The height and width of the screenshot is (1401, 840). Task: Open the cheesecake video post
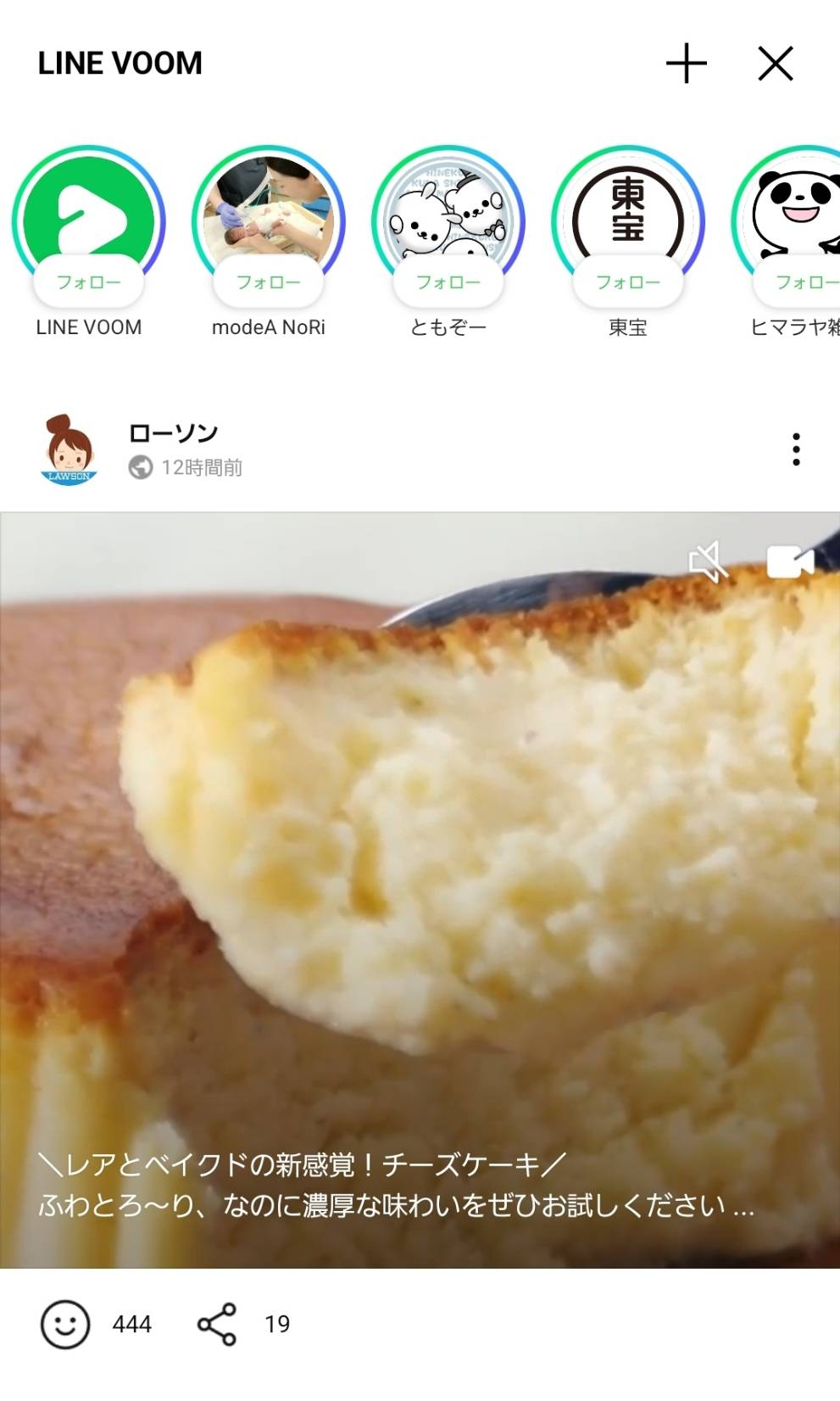(420, 848)
